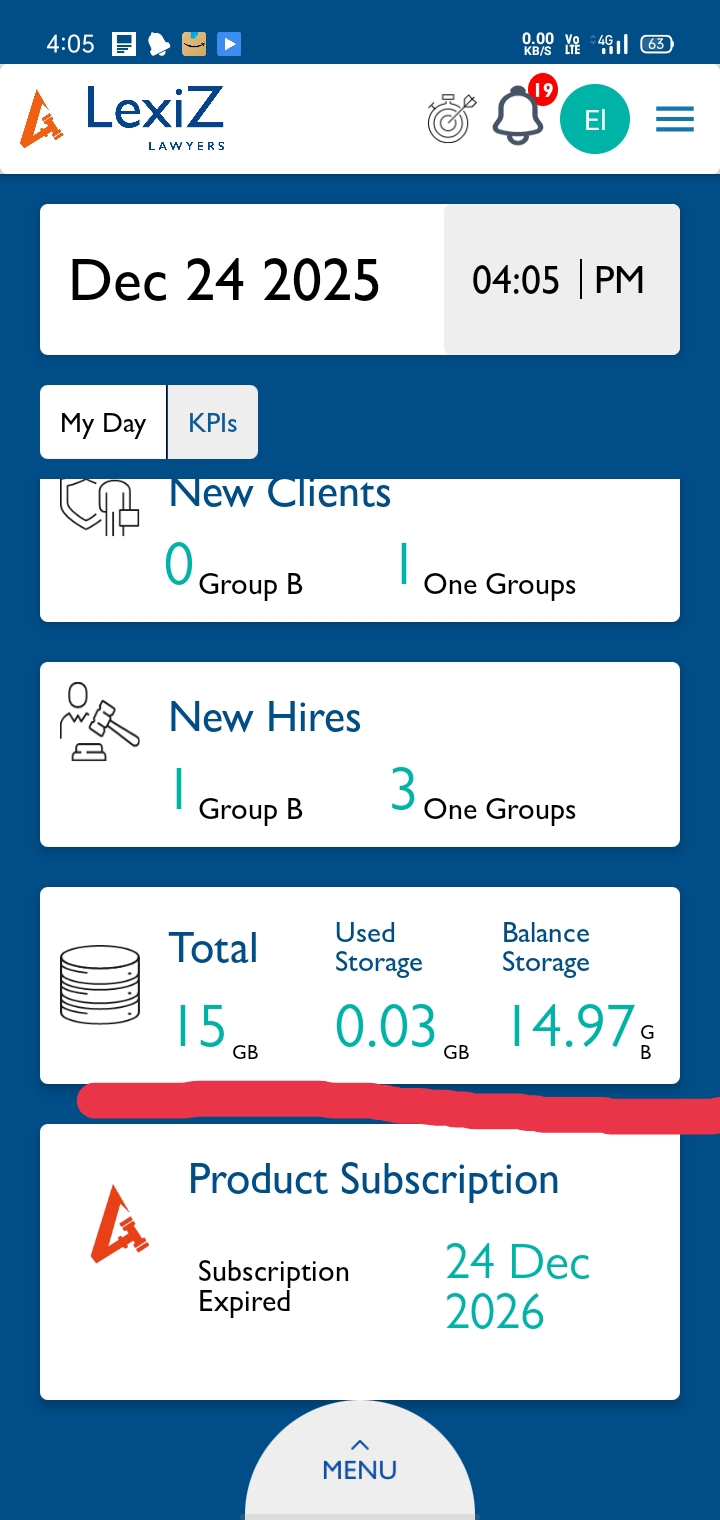Switch to the KPIs tab

click(213, 423)
